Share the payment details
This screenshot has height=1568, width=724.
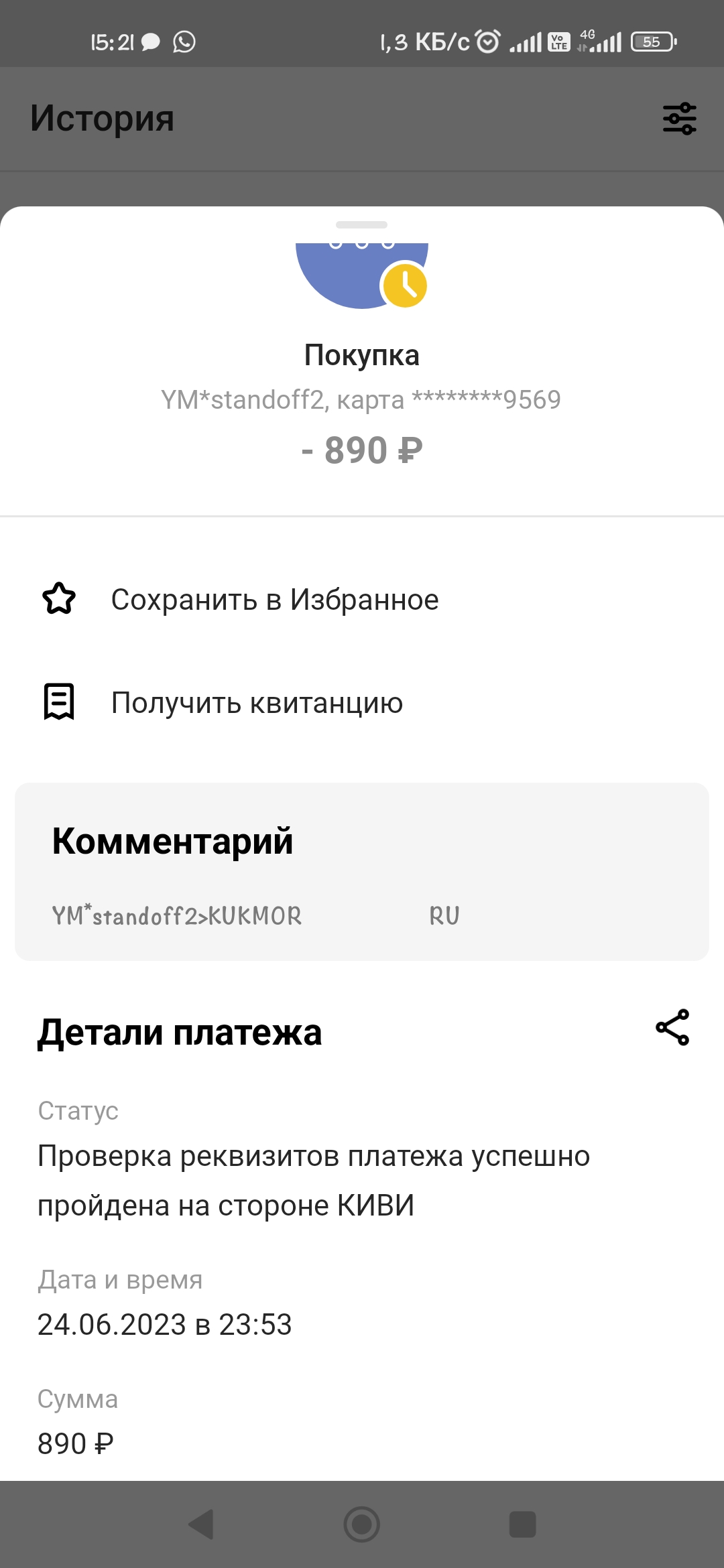click(x=672, y=1027)
